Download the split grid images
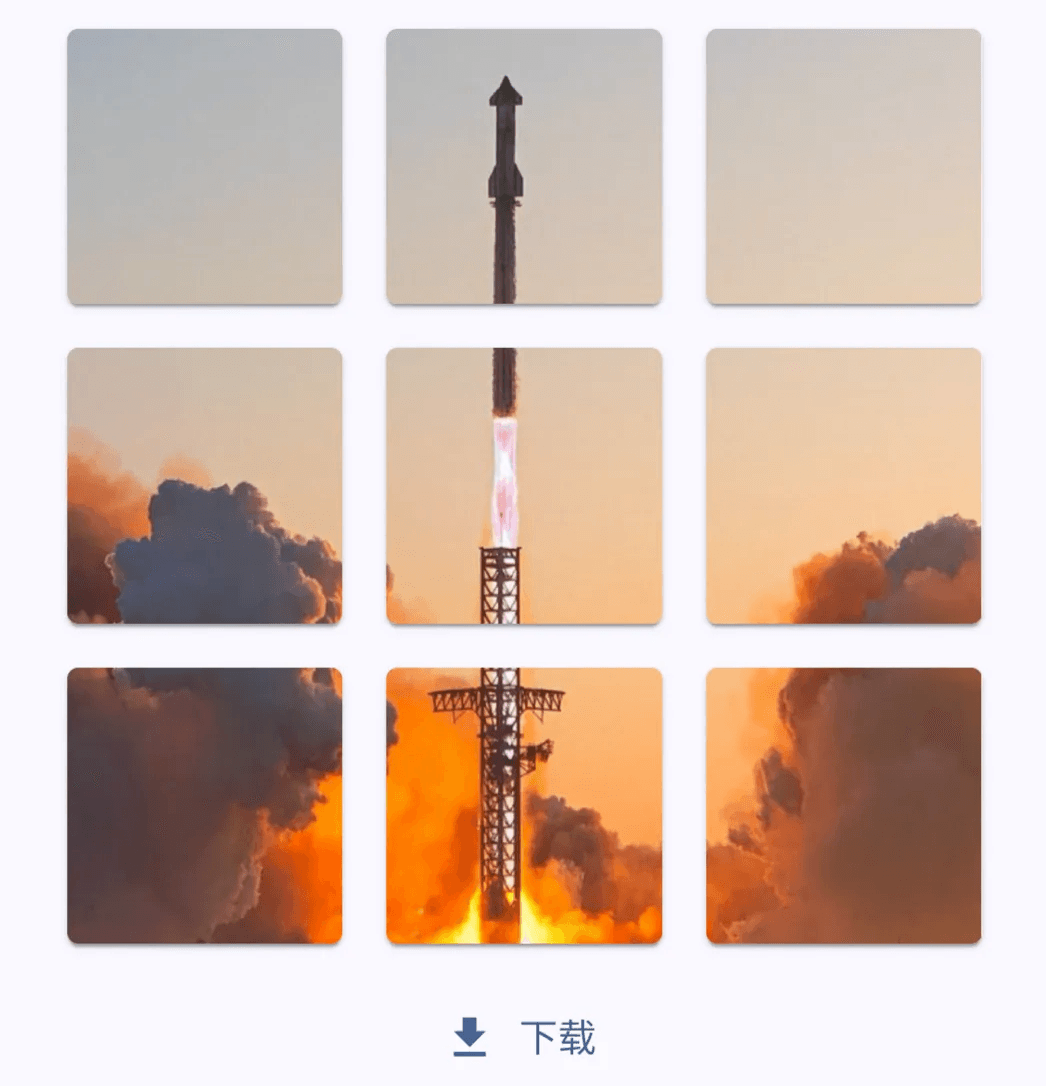The image size is (1046, 1086). pyautogui.click(x=524, y=1037)
